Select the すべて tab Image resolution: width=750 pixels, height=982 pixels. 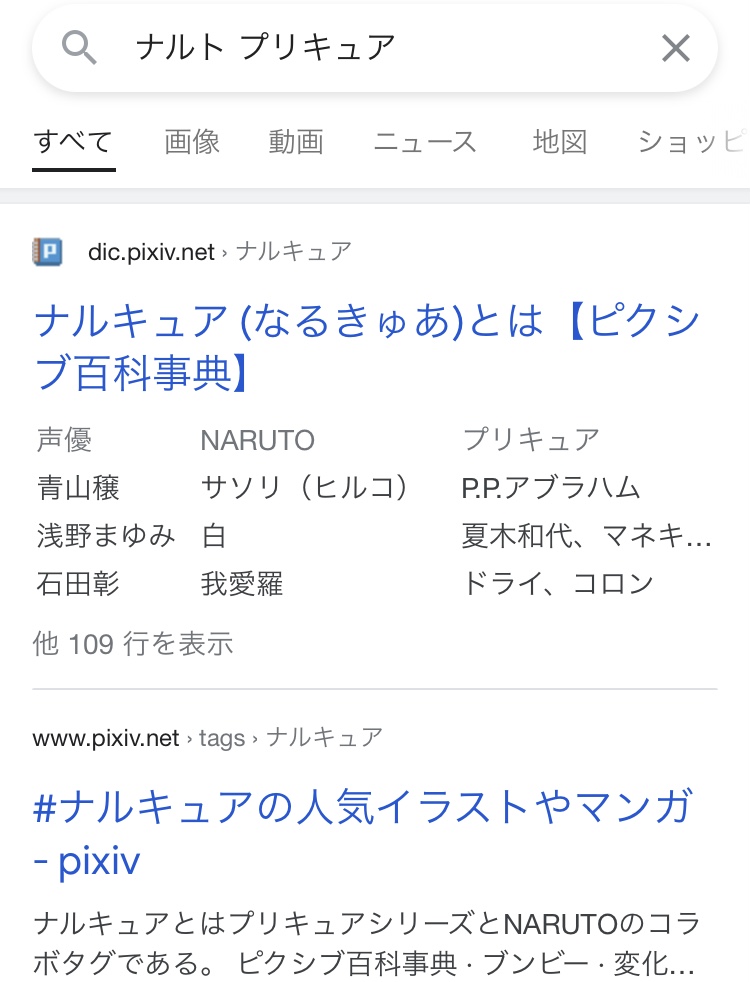[x=74, y=142]
